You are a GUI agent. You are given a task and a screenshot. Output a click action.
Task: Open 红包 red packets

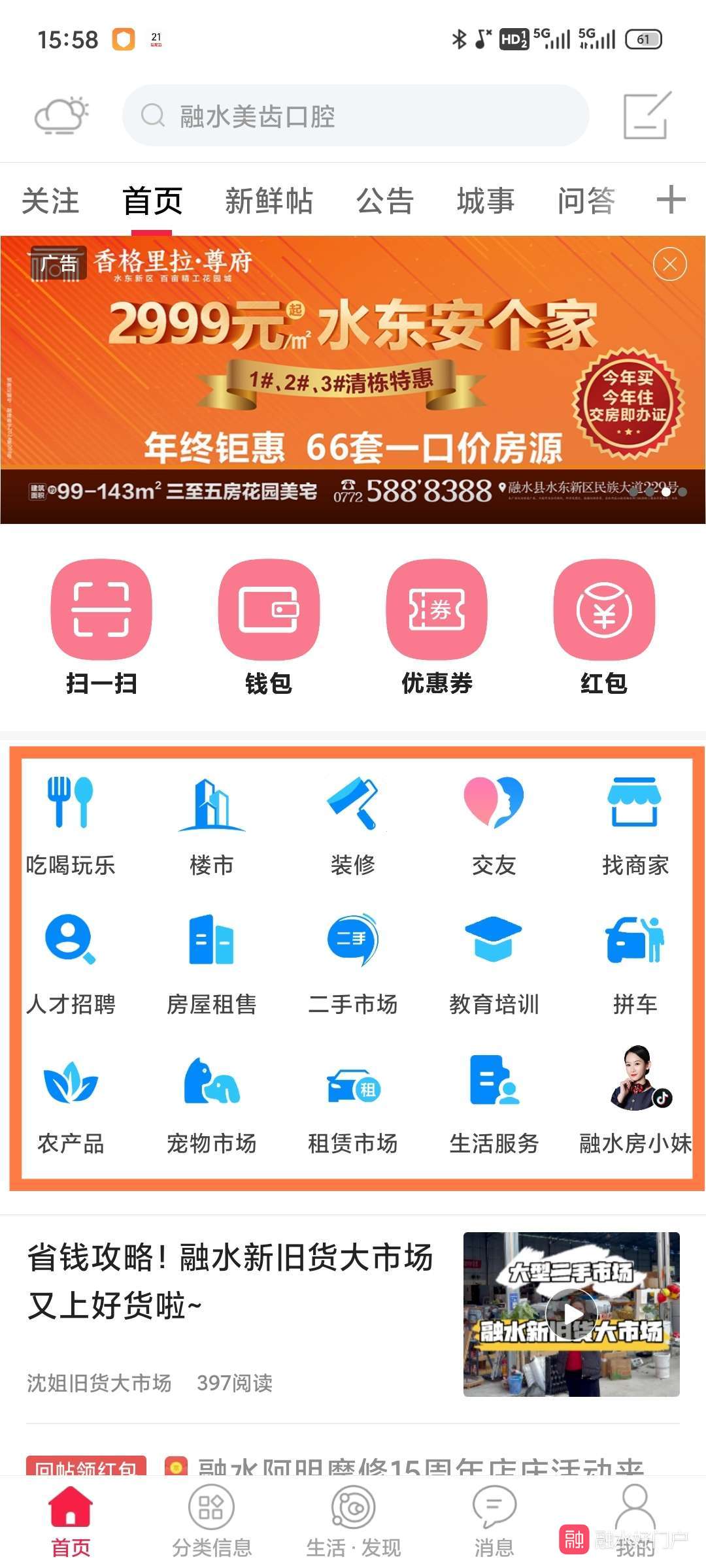pos(604,626)
